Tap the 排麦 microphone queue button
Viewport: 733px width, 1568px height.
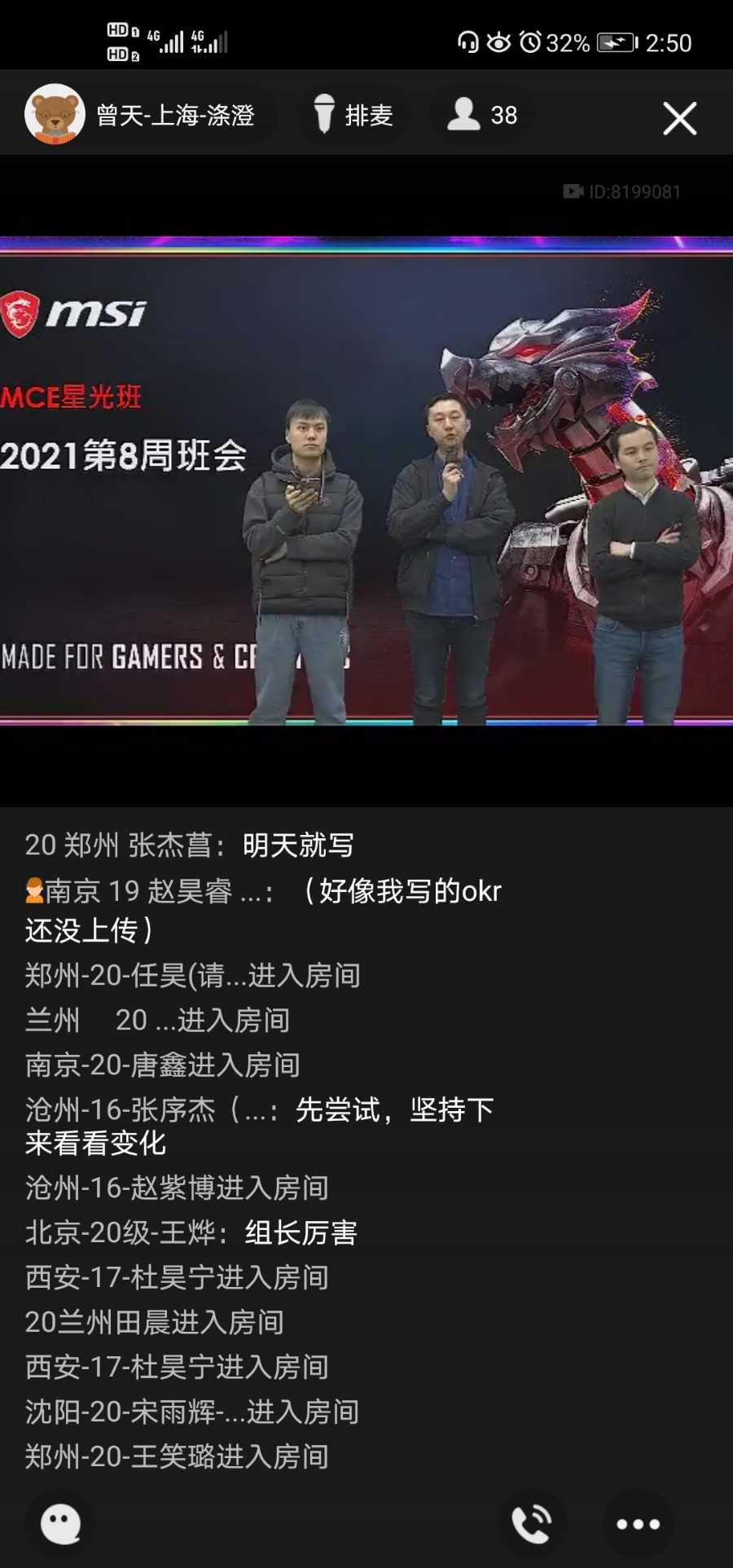pyautogui.click(x=354, y=115)
